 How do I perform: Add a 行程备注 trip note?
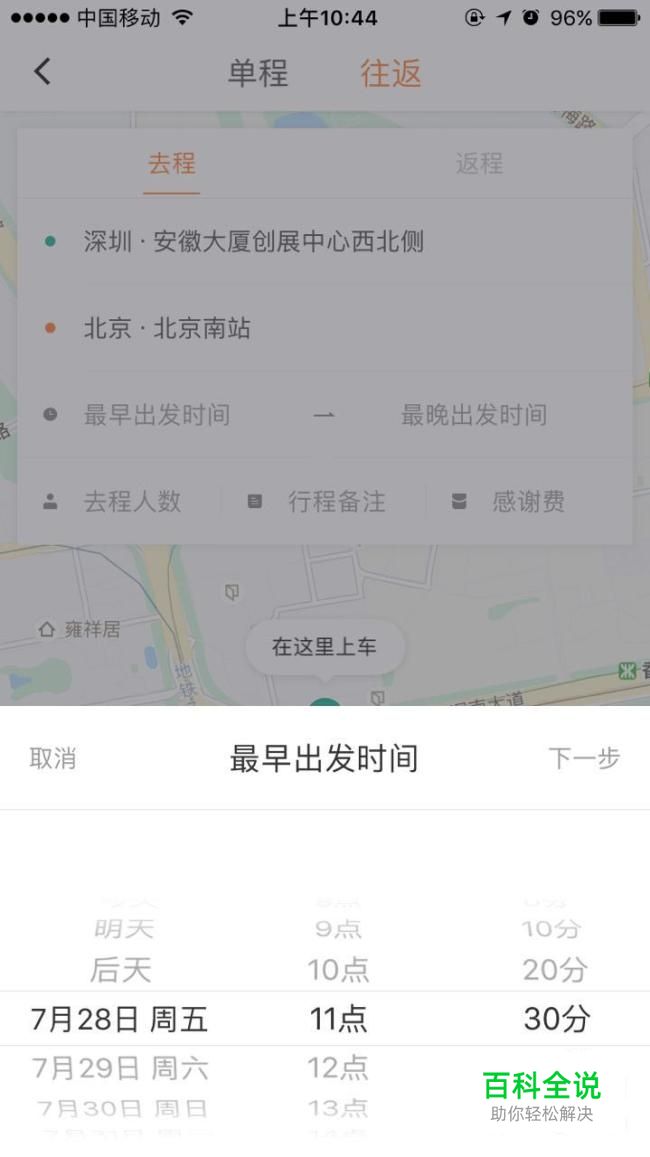pos(336,502)
